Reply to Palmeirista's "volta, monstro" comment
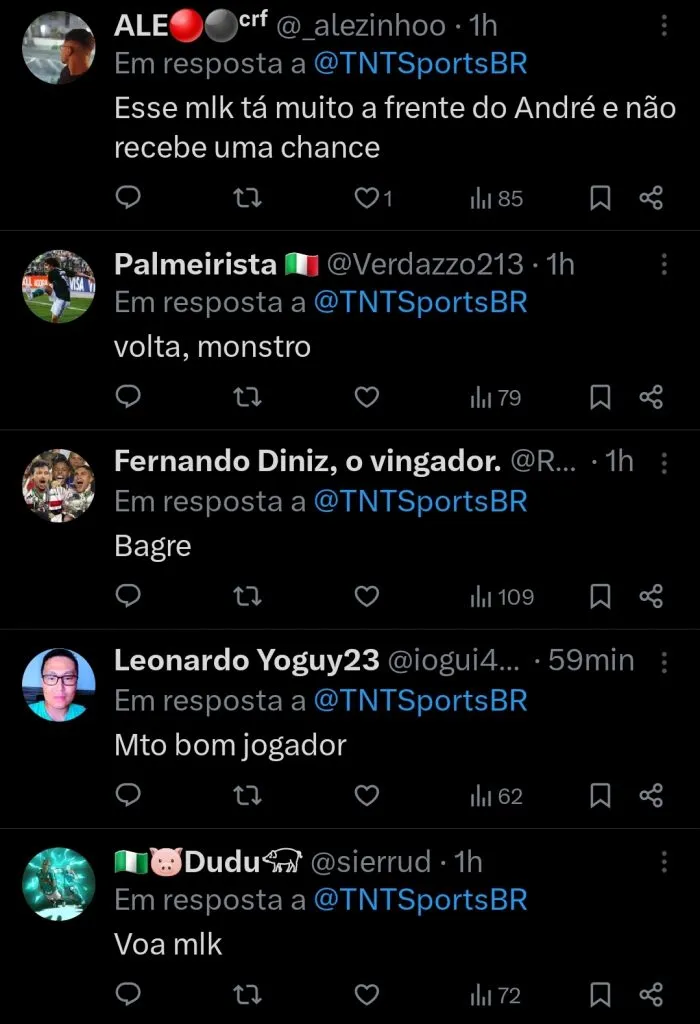The width and height of the screenshot is (700, 1024). [x=128, y=398]
